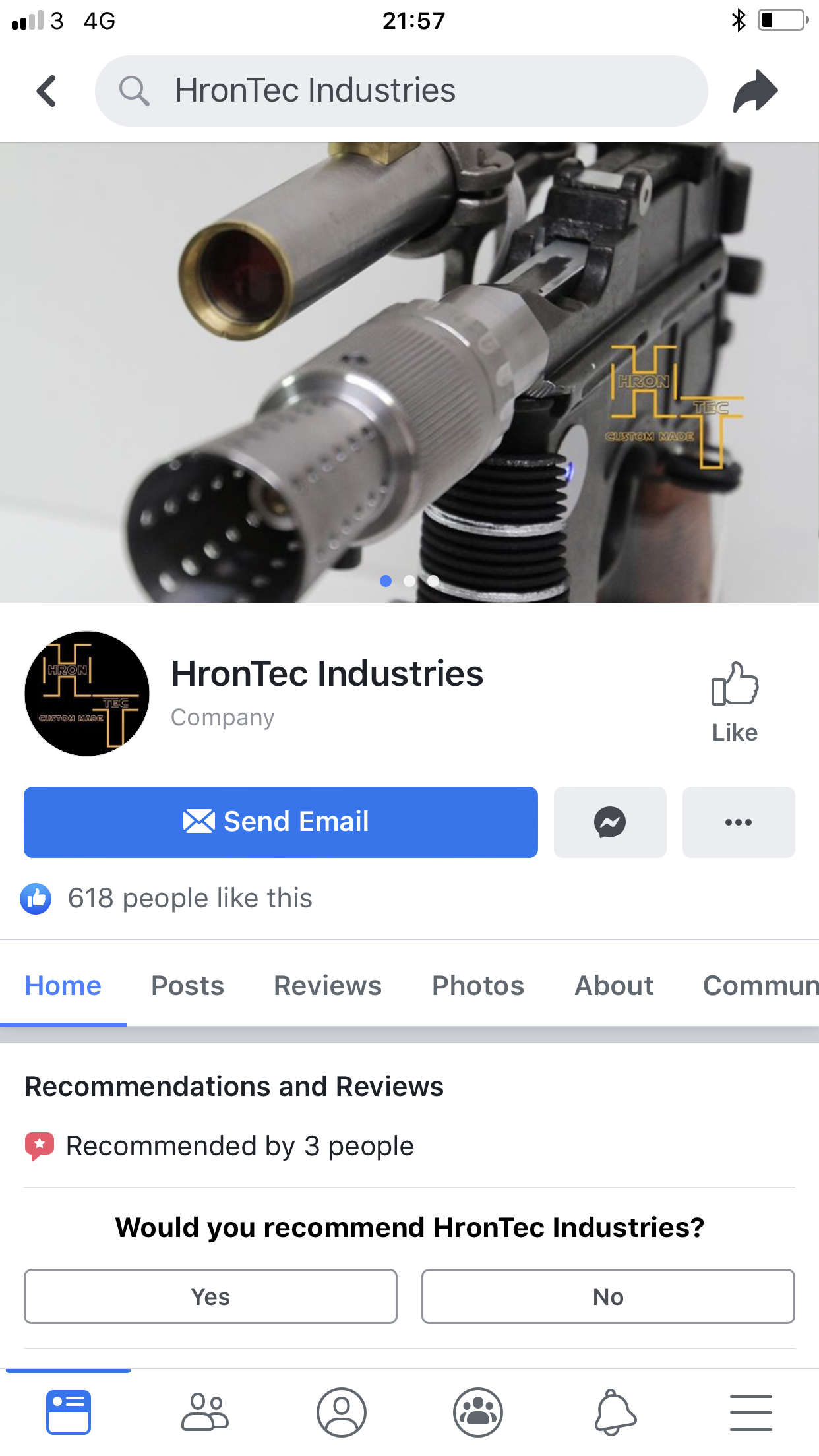Share this page via the arrow icon

[756, 91]
